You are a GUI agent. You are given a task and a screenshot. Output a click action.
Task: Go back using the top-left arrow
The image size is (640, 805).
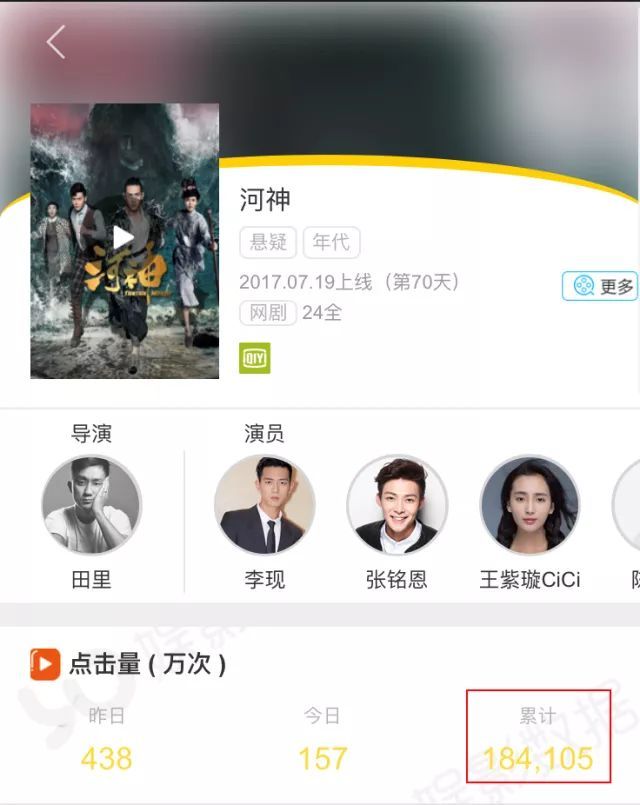pyautogui.click(x=56, y=41)
